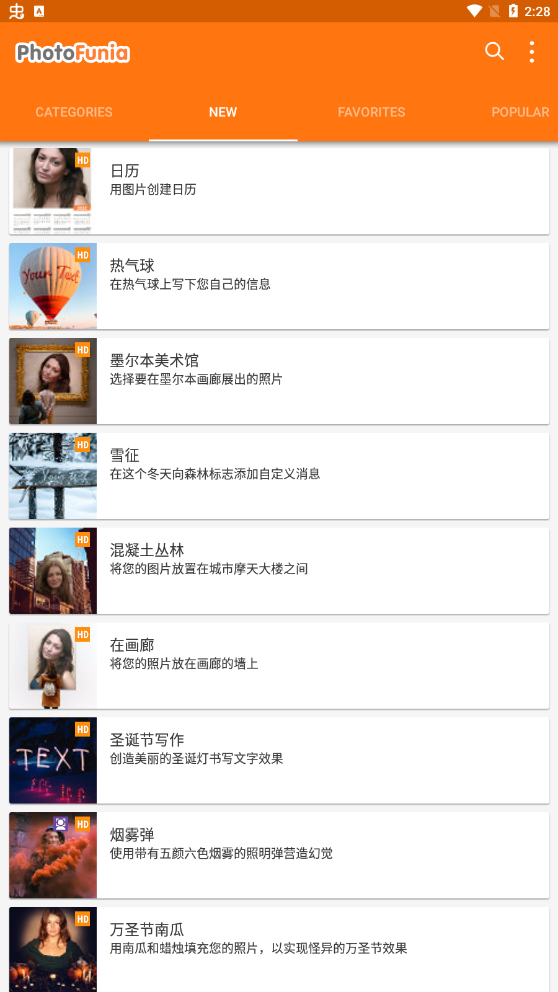Screen dimensions: 558x992
Task: Choose the 混凝土丛林 effect
Action: pyautogui.click(x=279, y=571)
